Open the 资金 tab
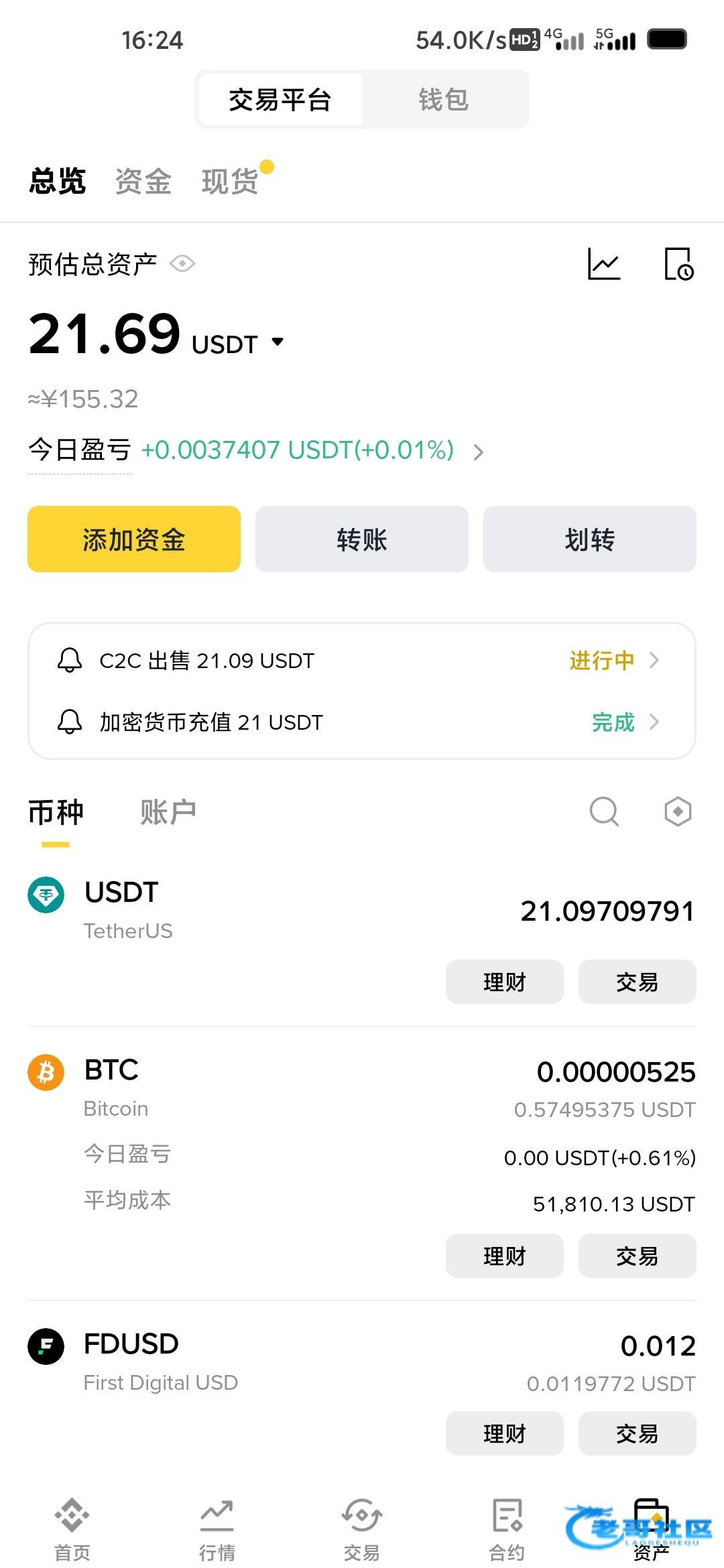Viewport: 724px width, 1568px height. [143, 182]
